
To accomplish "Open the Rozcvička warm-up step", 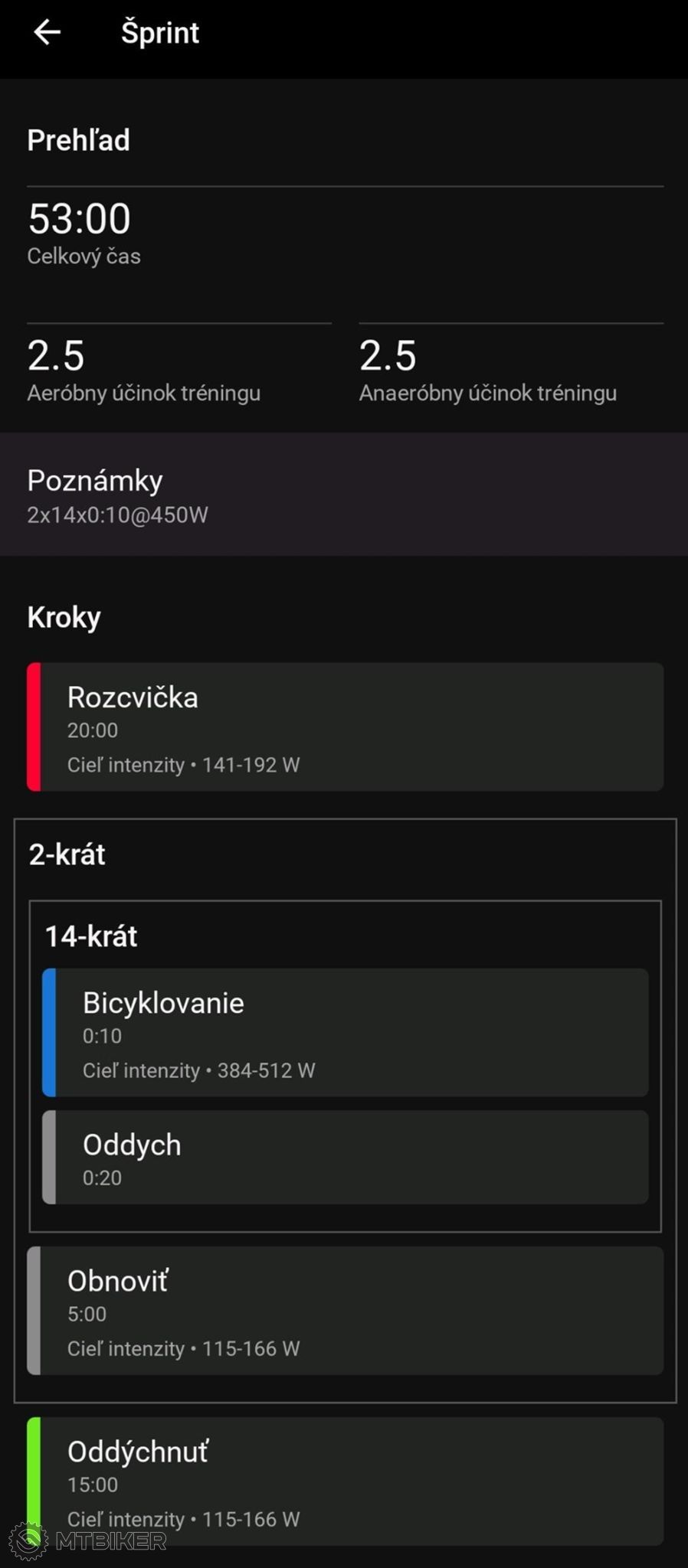I will click(x=345, y=727).
